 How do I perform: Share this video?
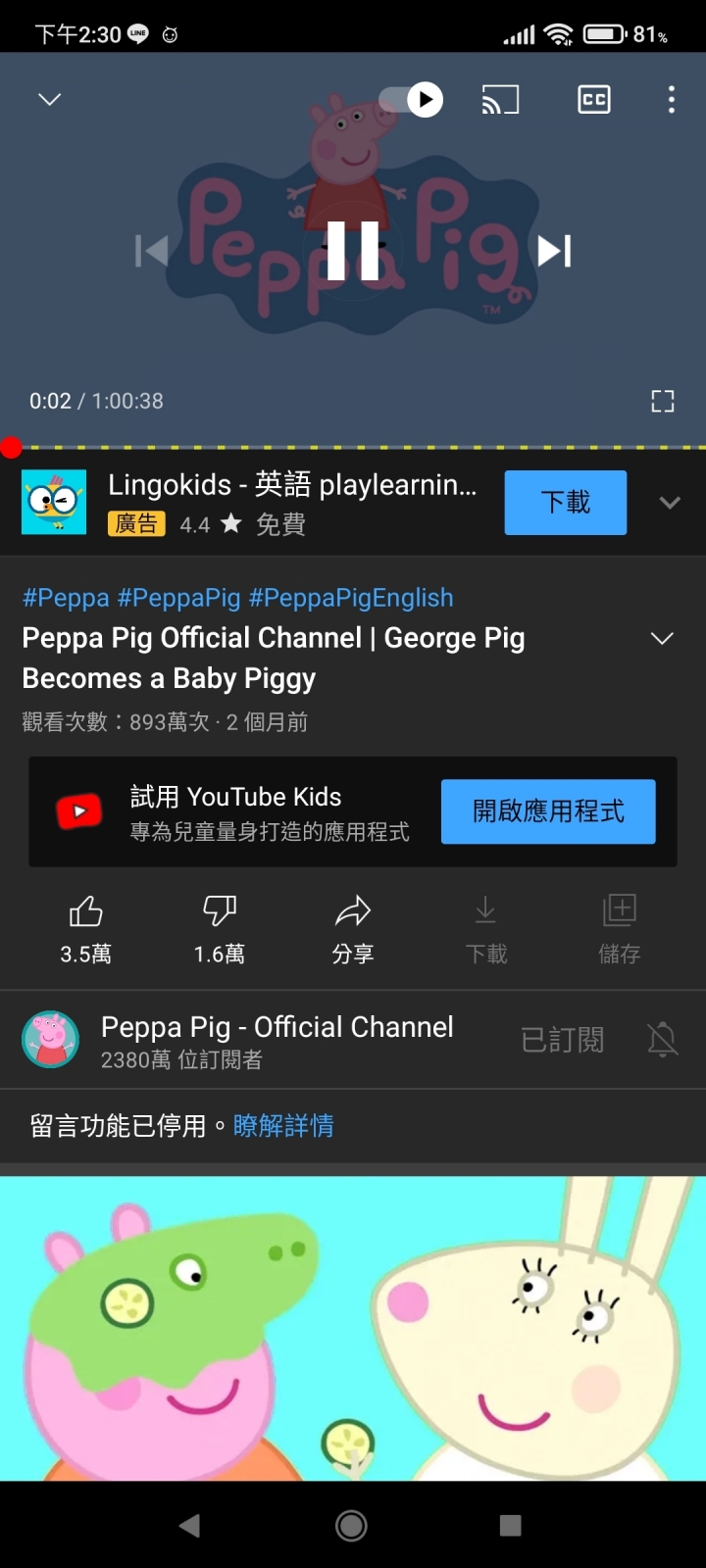point(353,927)
